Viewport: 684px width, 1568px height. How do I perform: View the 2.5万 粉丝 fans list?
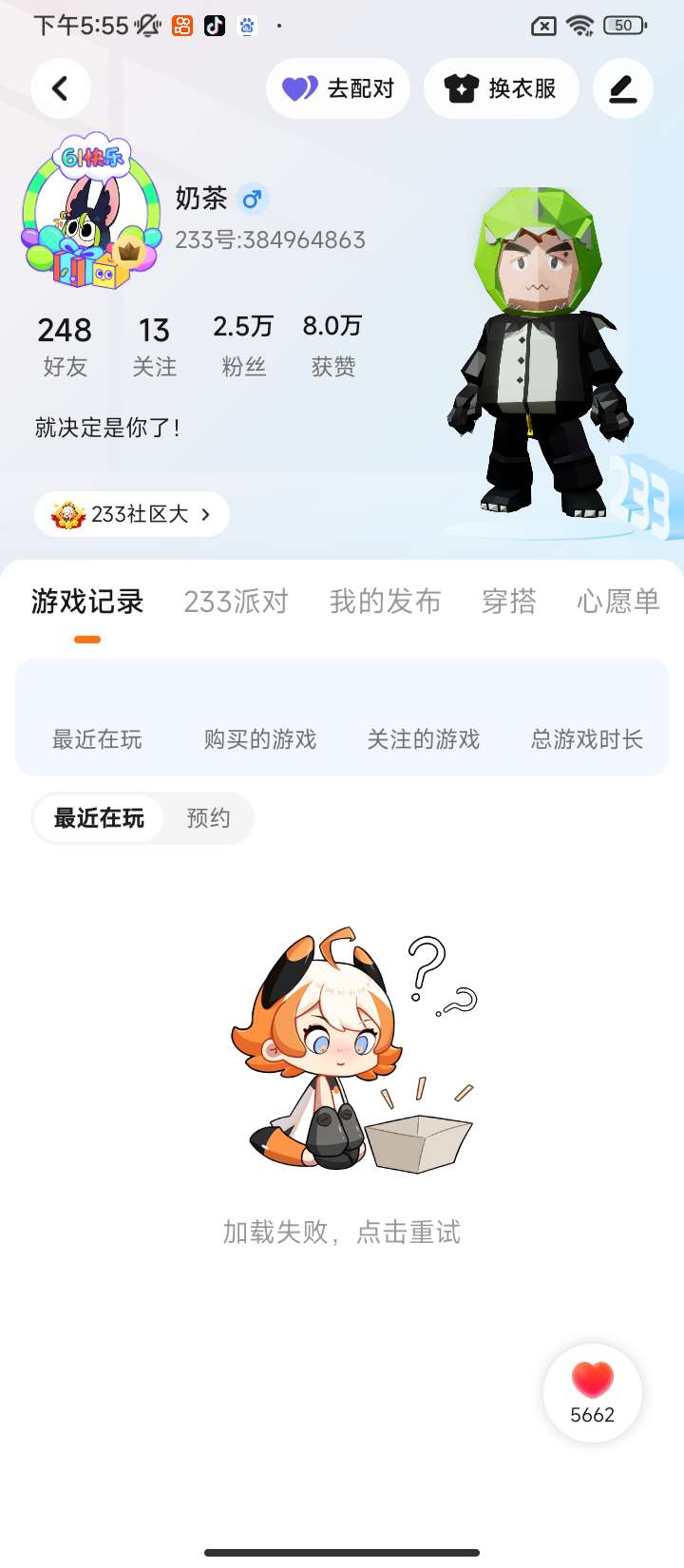click(243, 346)
